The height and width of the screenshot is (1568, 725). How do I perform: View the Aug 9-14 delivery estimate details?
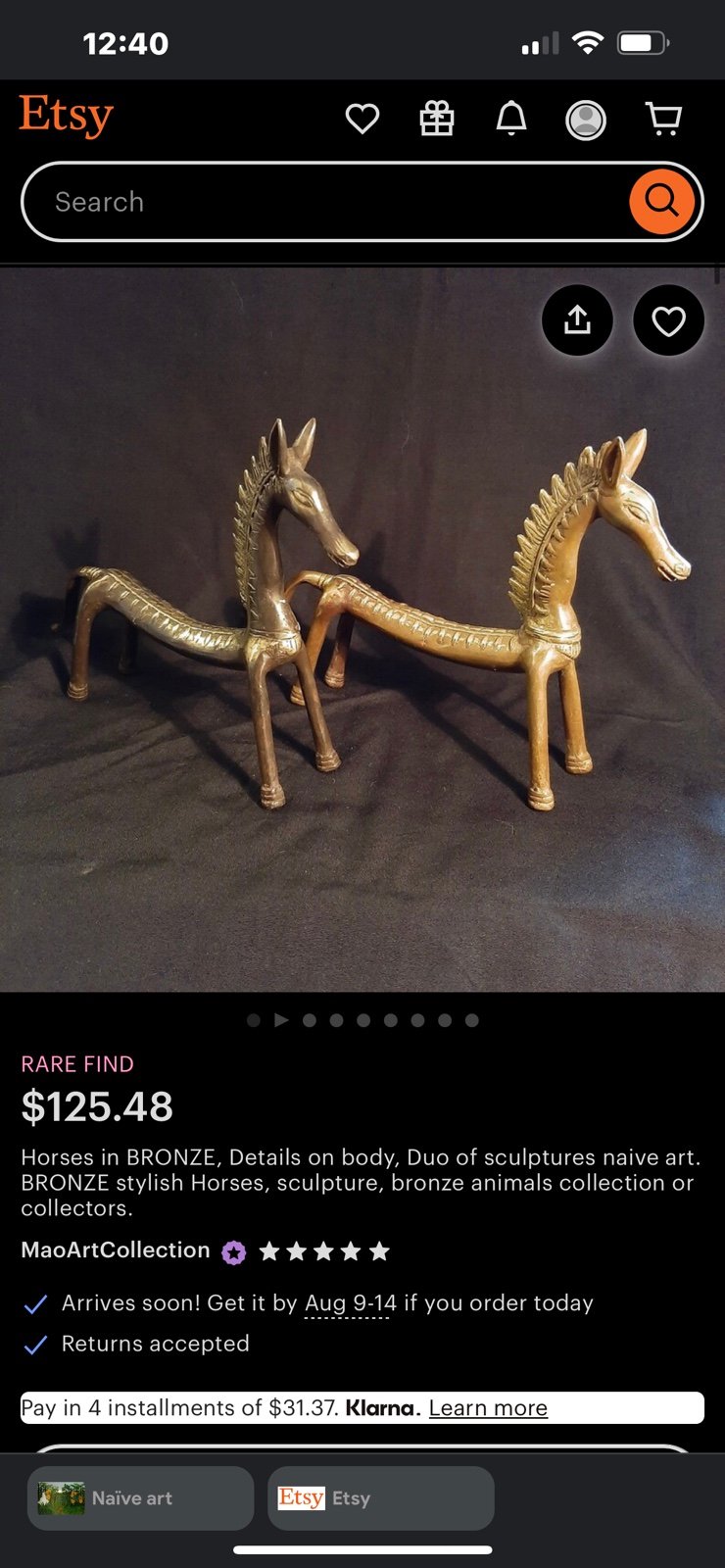click(x=351, y=1303)
